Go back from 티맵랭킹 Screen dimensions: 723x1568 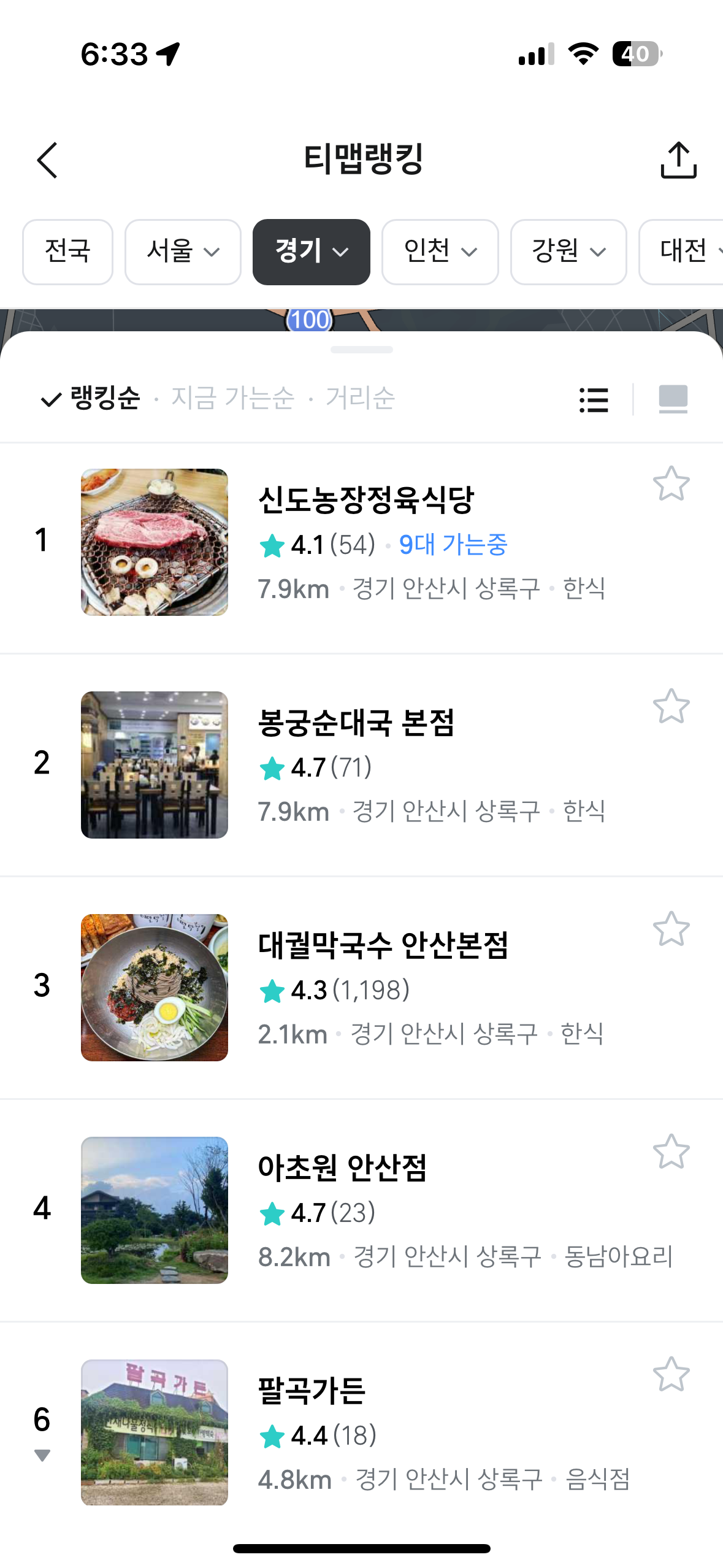click(47, 161)
